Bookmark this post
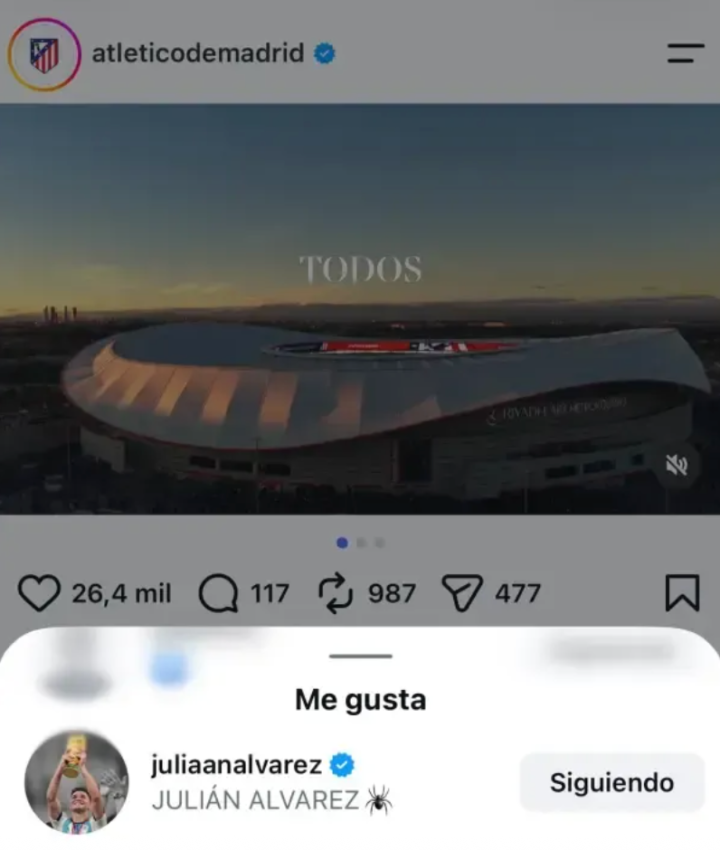Viewport: 720px width, 850px height. point(682,593)
